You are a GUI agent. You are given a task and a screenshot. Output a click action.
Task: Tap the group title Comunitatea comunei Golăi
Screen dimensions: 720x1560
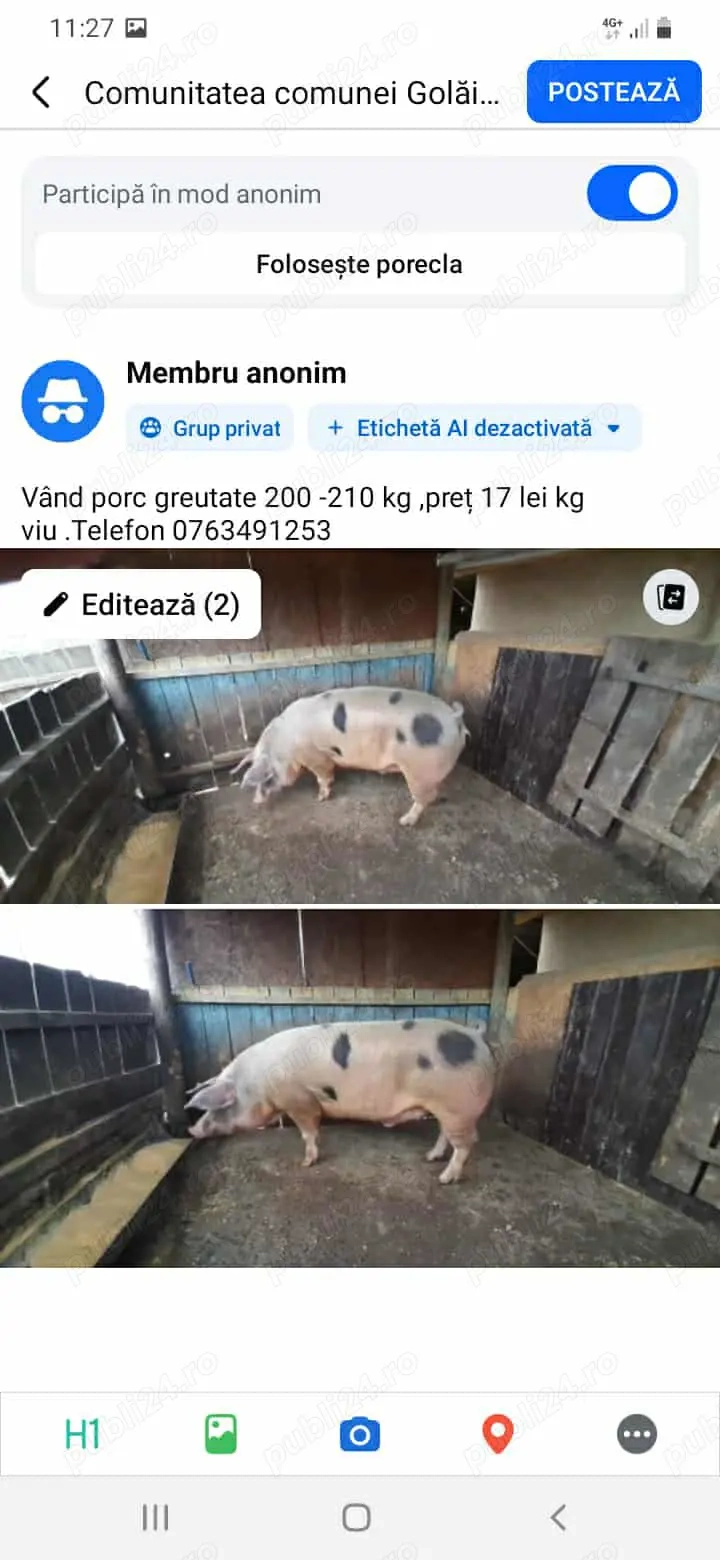click(300, 91)
